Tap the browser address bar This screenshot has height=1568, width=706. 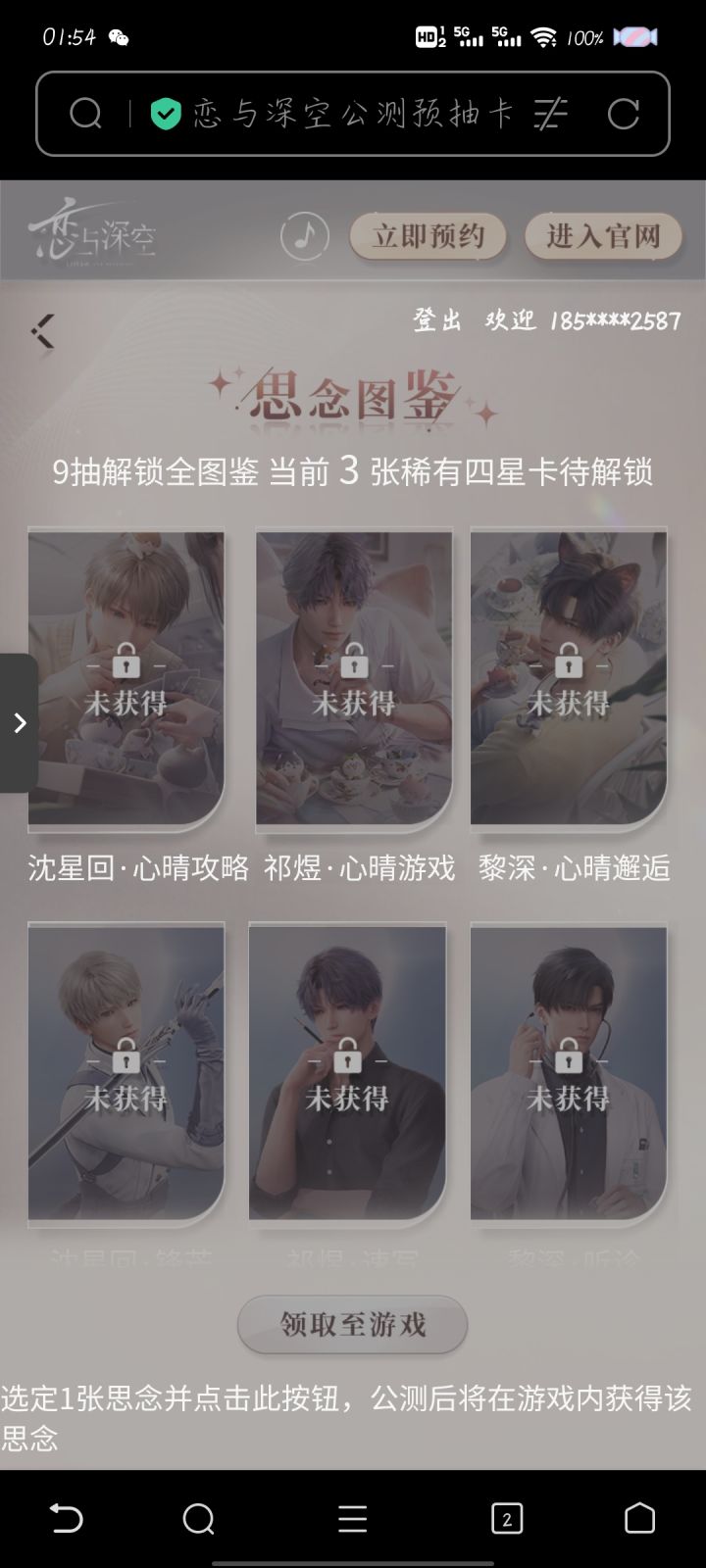coord(352,114)
